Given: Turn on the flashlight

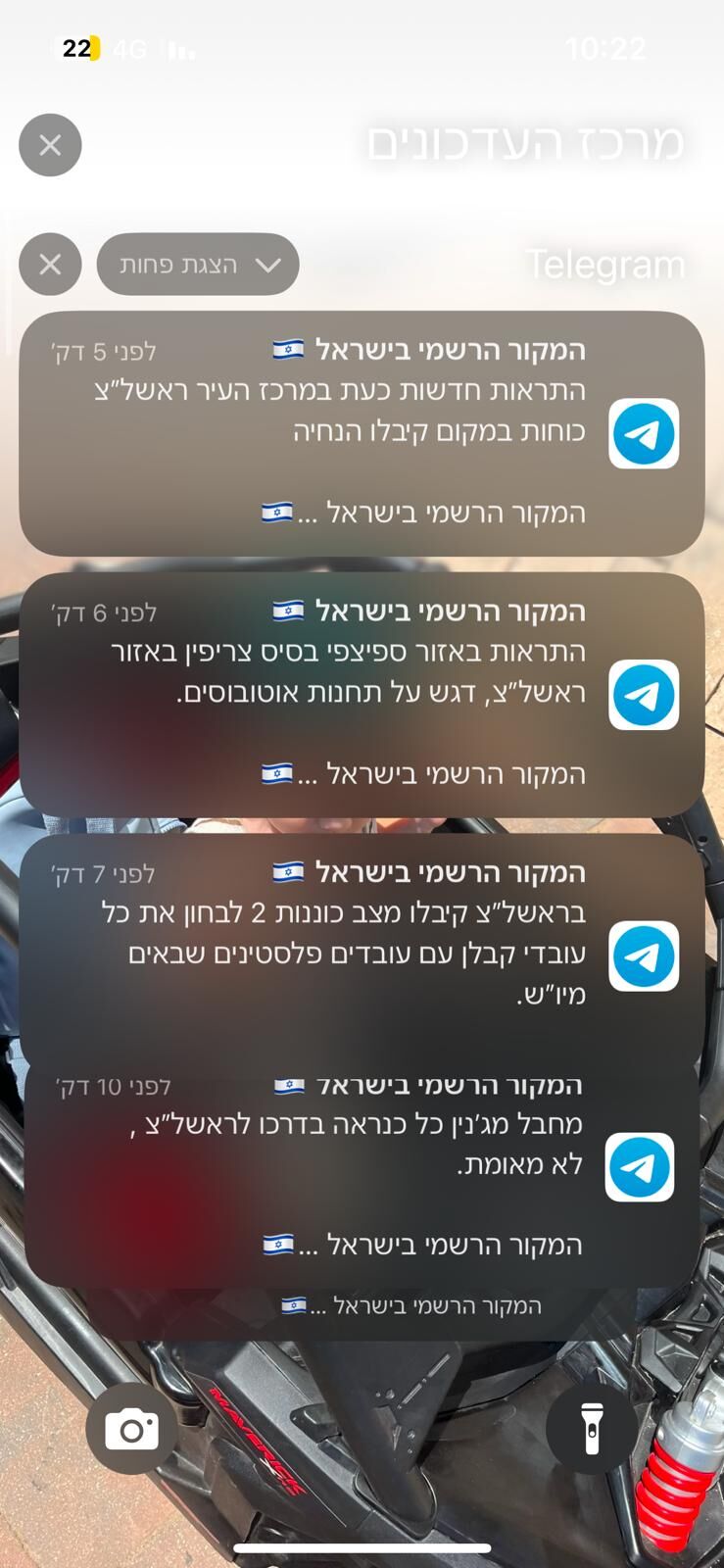Looking at the screenshot, I should coord(591,1429).
